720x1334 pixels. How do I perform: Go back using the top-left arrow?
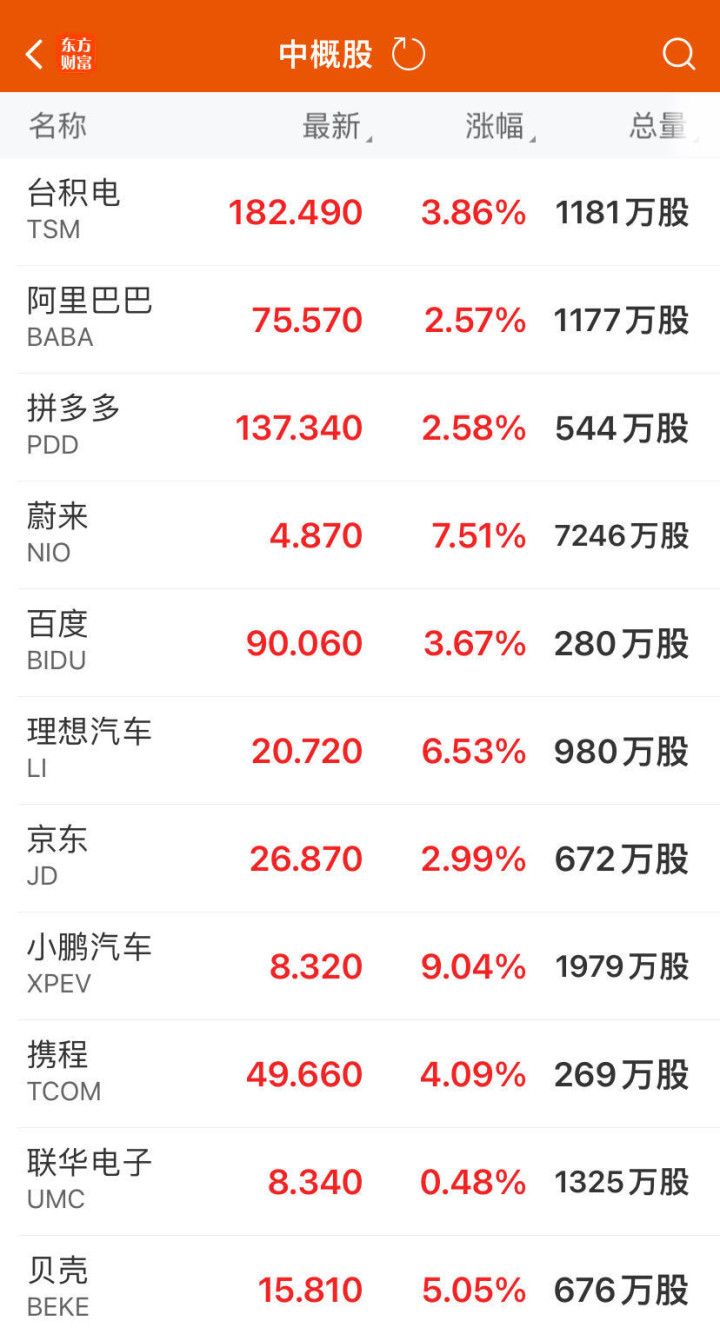click(x=34, y=54)
